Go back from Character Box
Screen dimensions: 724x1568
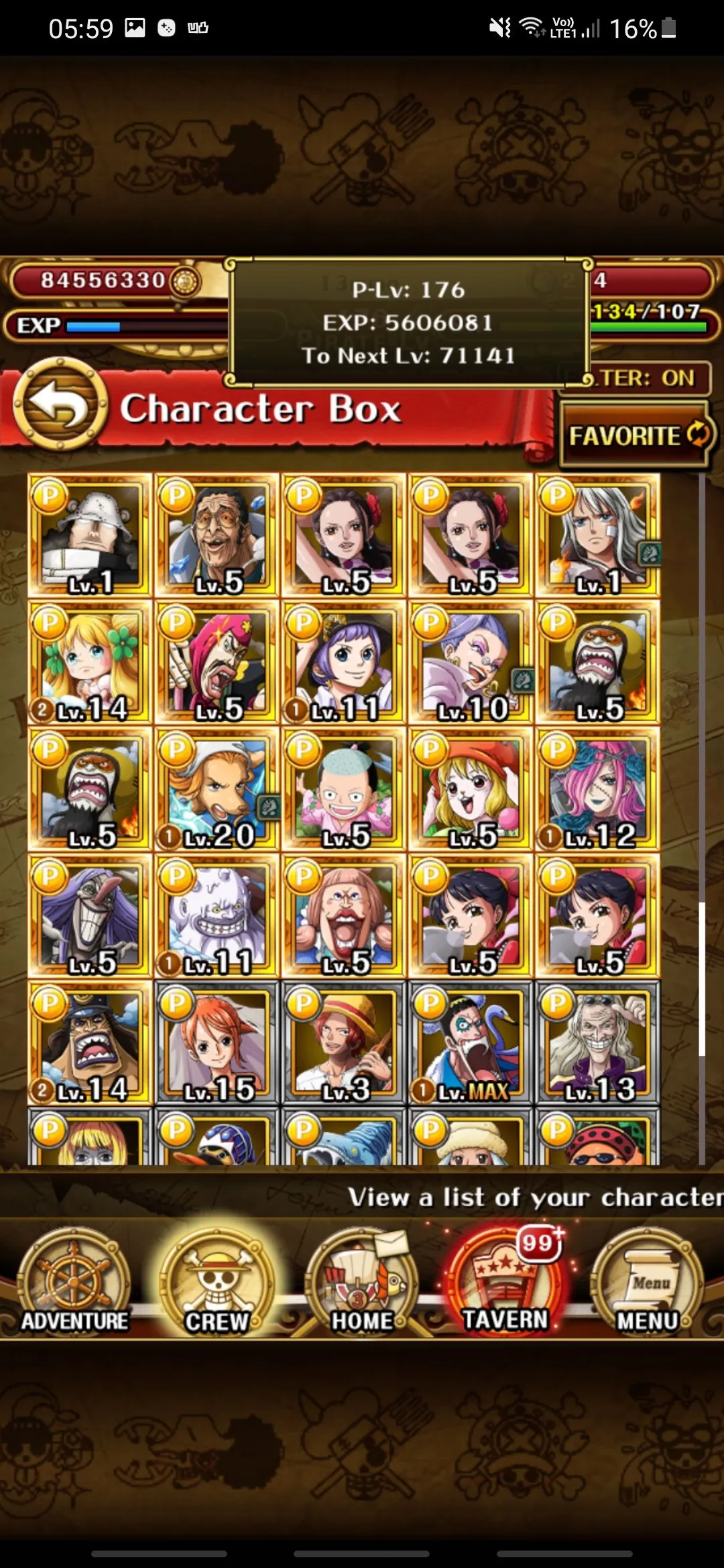[x=60, y=404]
